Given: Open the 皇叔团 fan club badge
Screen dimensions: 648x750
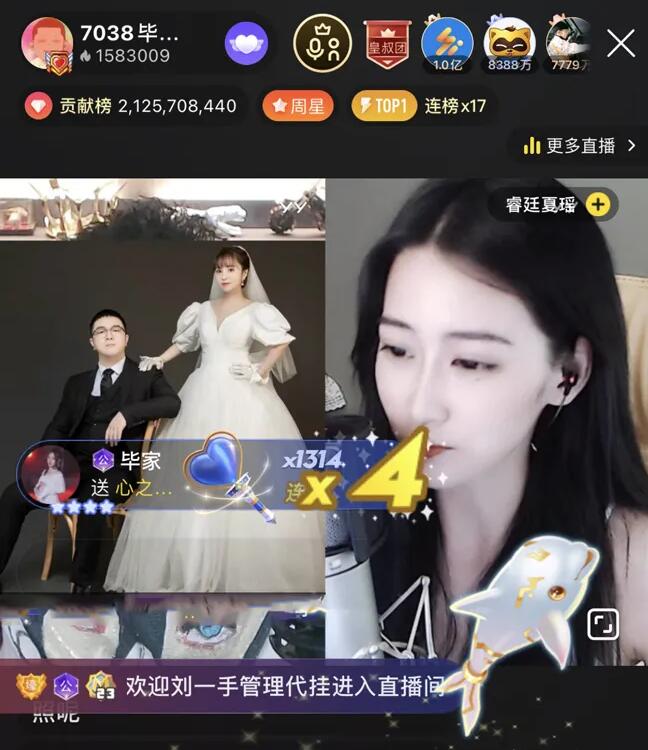Looking at the screenshot, I should 388,44.
